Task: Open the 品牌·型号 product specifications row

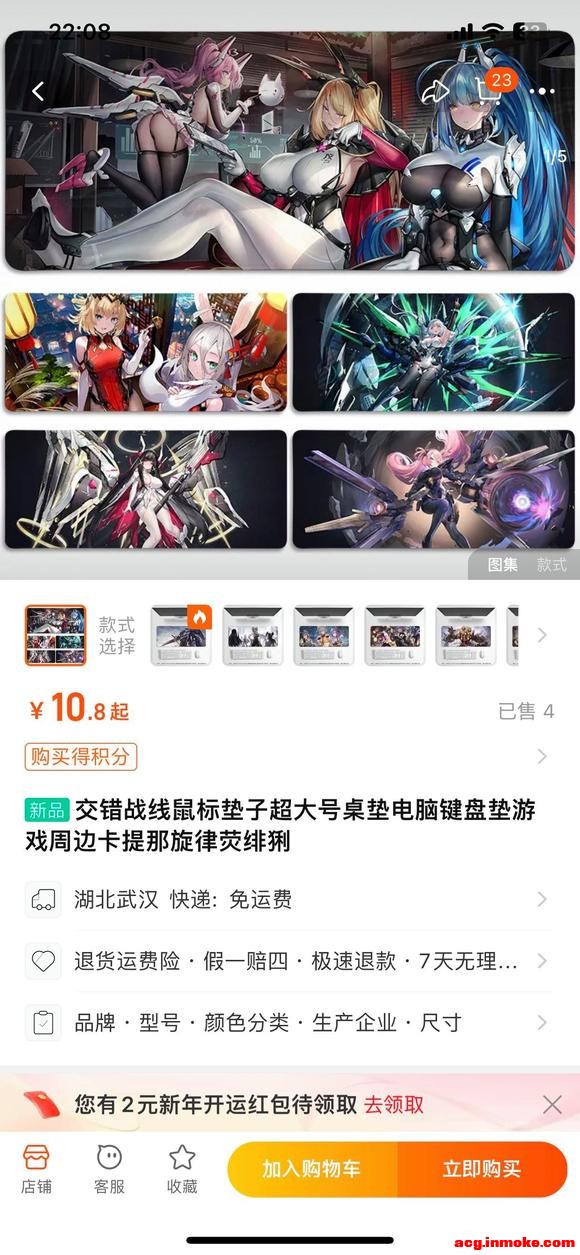Action: (x=290, y=1022)
